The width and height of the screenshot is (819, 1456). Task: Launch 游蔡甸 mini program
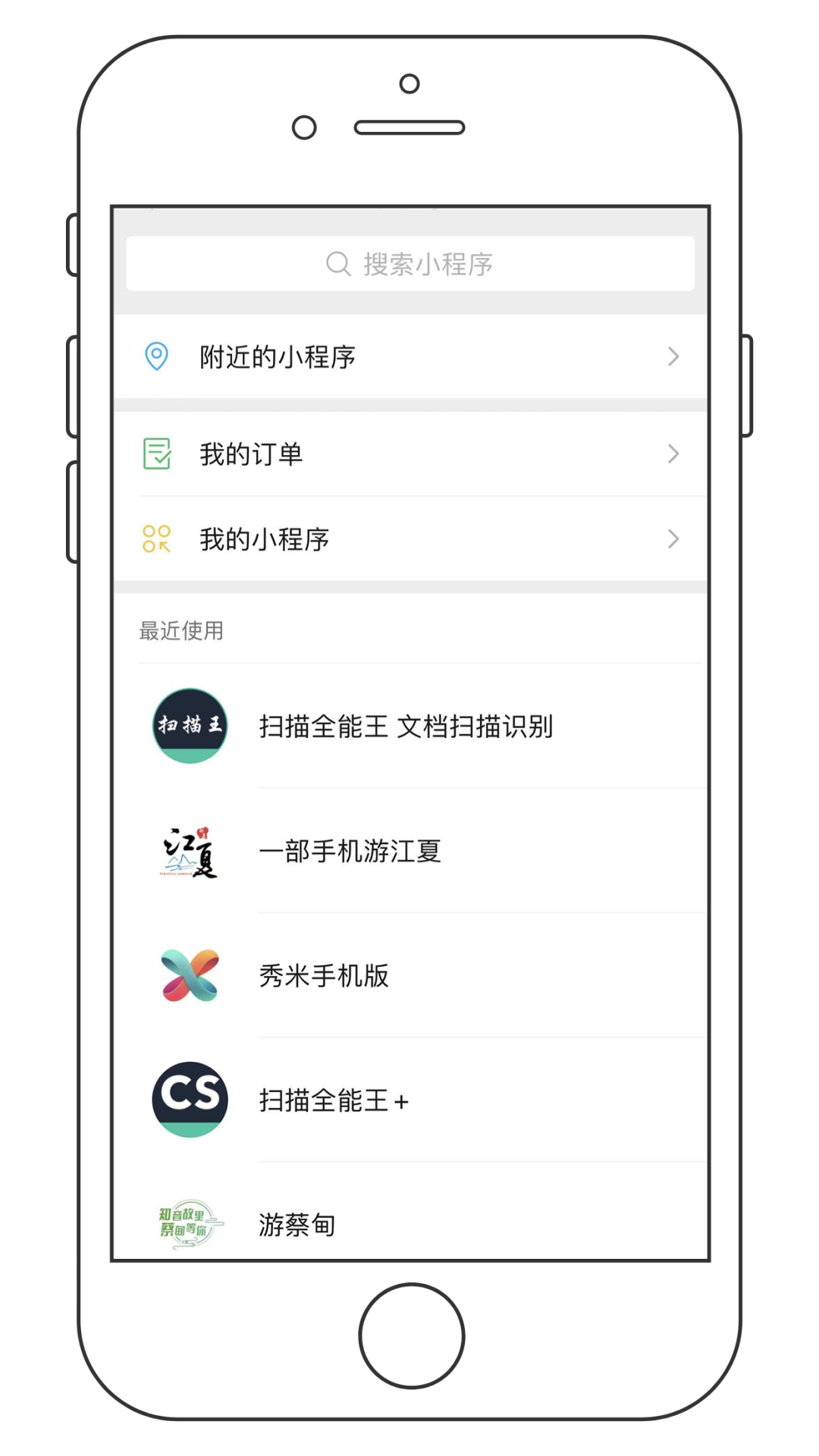pos(297,1222)
